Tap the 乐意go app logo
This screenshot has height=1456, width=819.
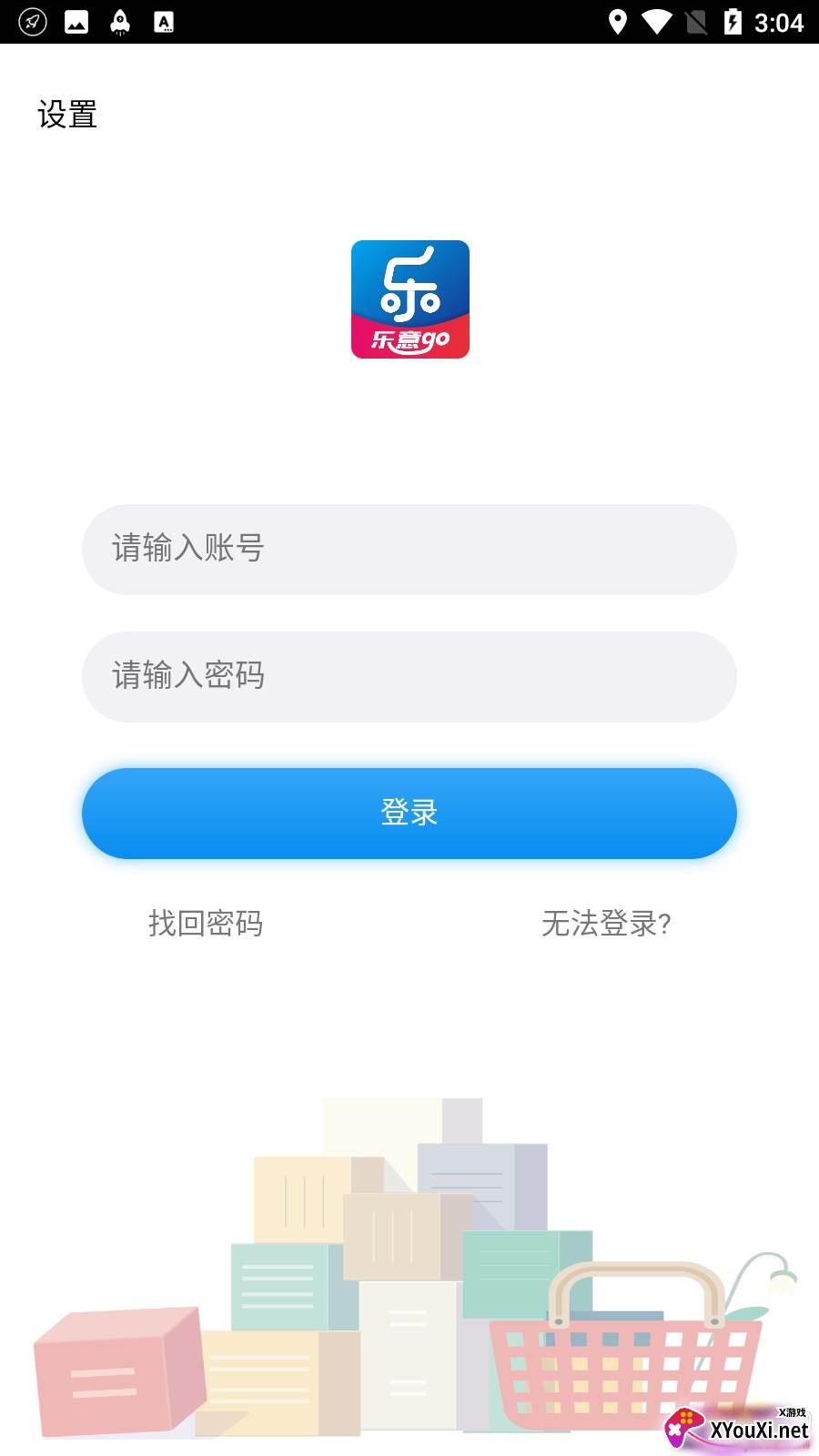pyautogui.click(x=409, y=300)
